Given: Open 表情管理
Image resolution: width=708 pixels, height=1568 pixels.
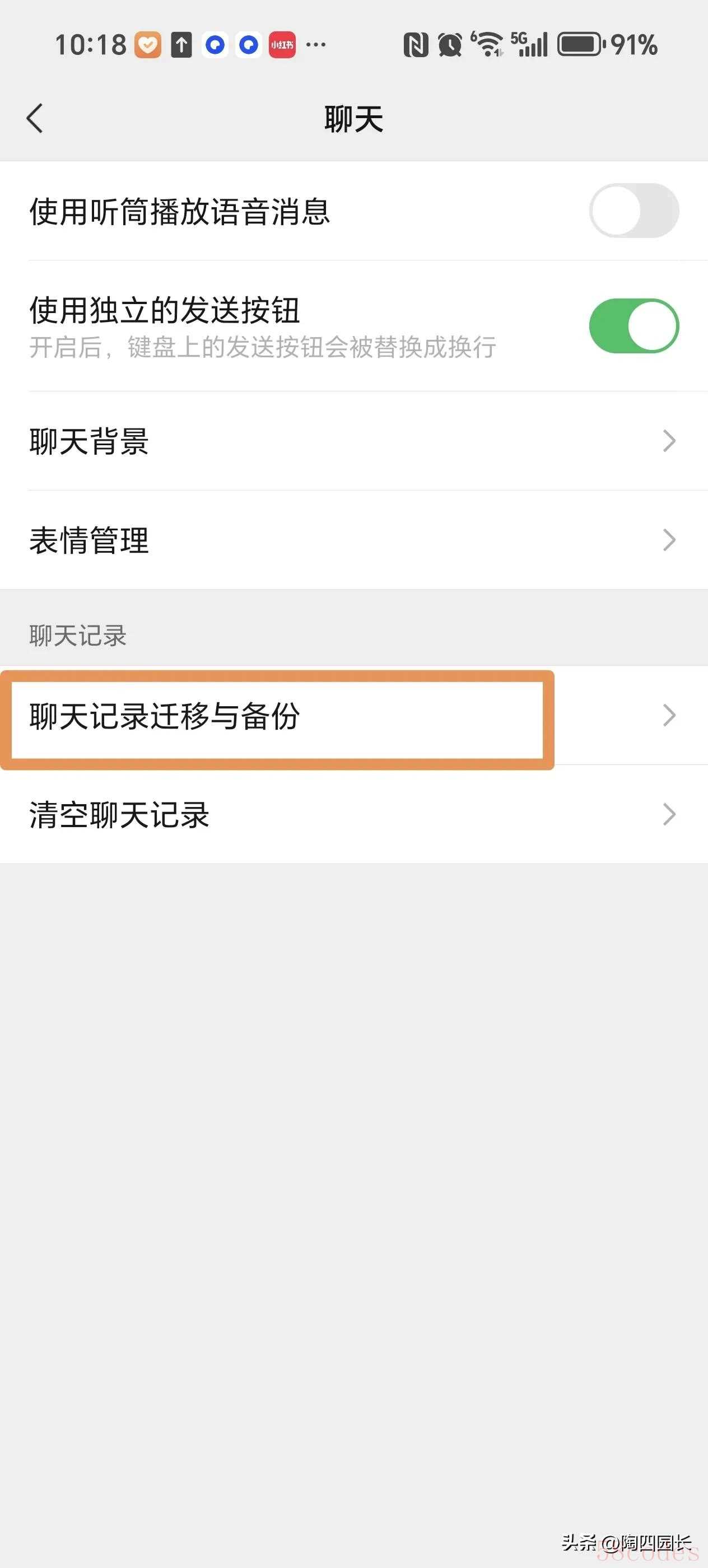Looking at the screenshot, I should click(353, 540).
